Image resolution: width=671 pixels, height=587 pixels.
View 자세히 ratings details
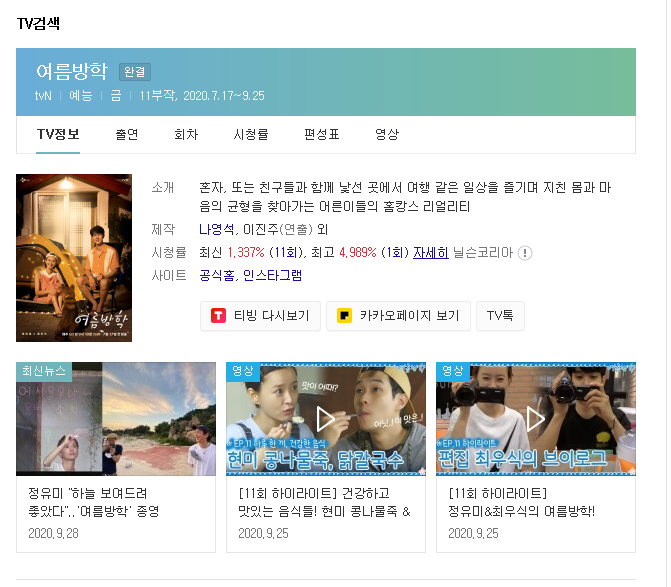[431, 253]
